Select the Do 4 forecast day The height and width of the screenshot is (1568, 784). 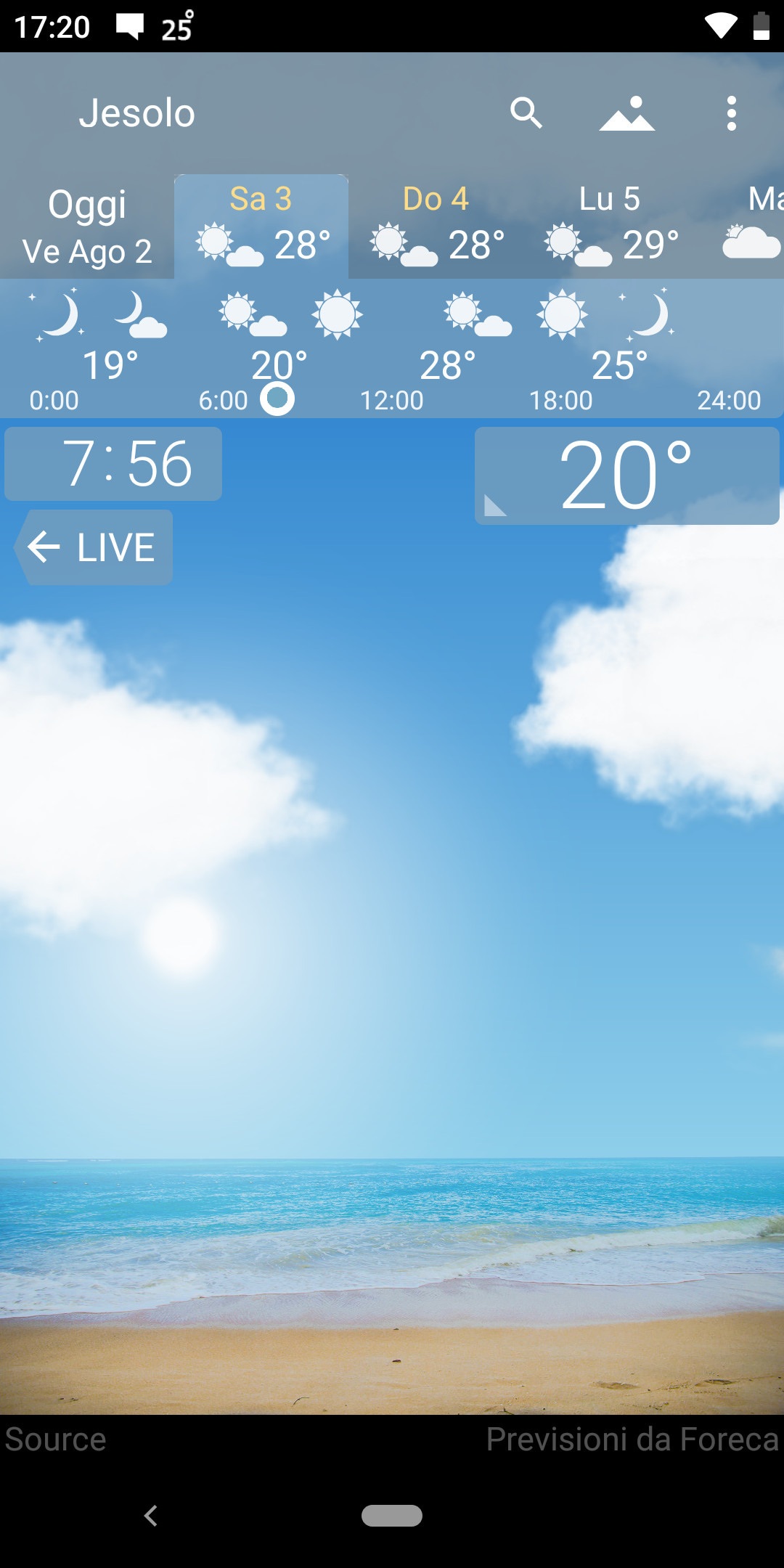point(436,226)
